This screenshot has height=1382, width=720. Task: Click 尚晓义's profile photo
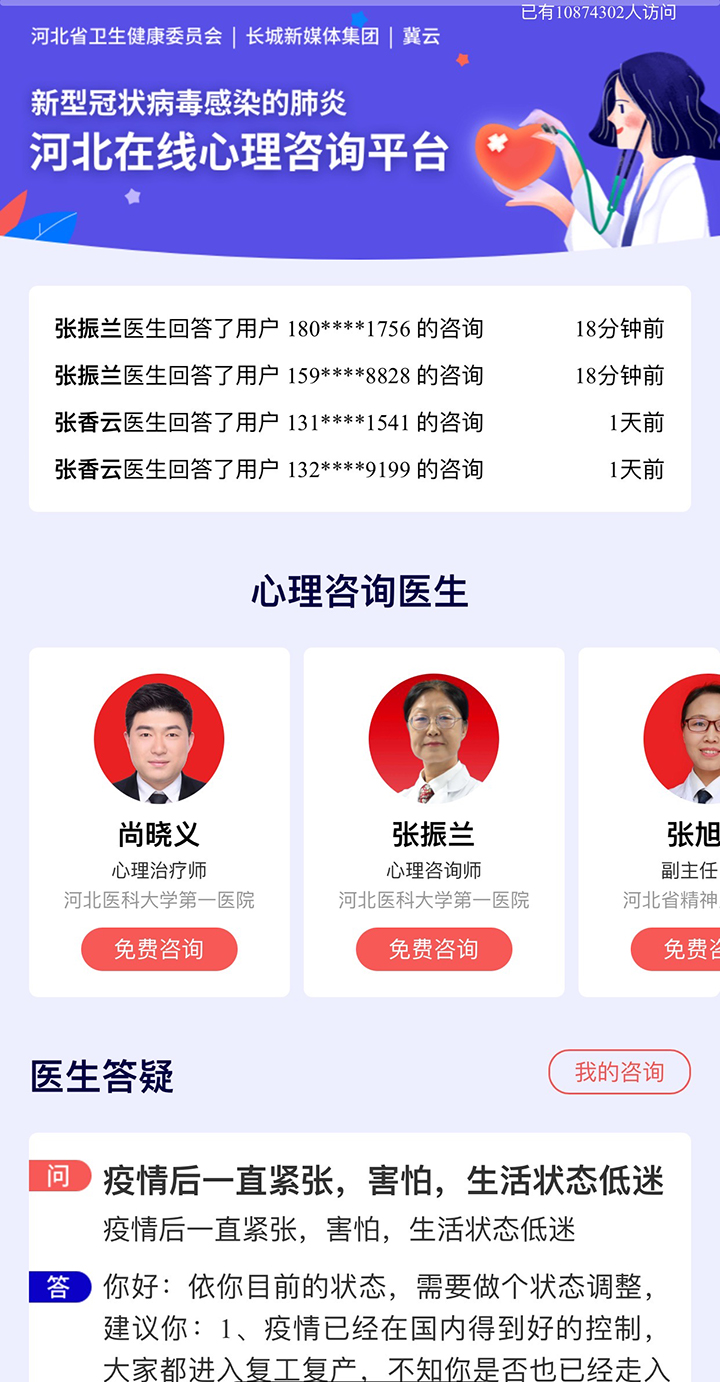(159, 738)
